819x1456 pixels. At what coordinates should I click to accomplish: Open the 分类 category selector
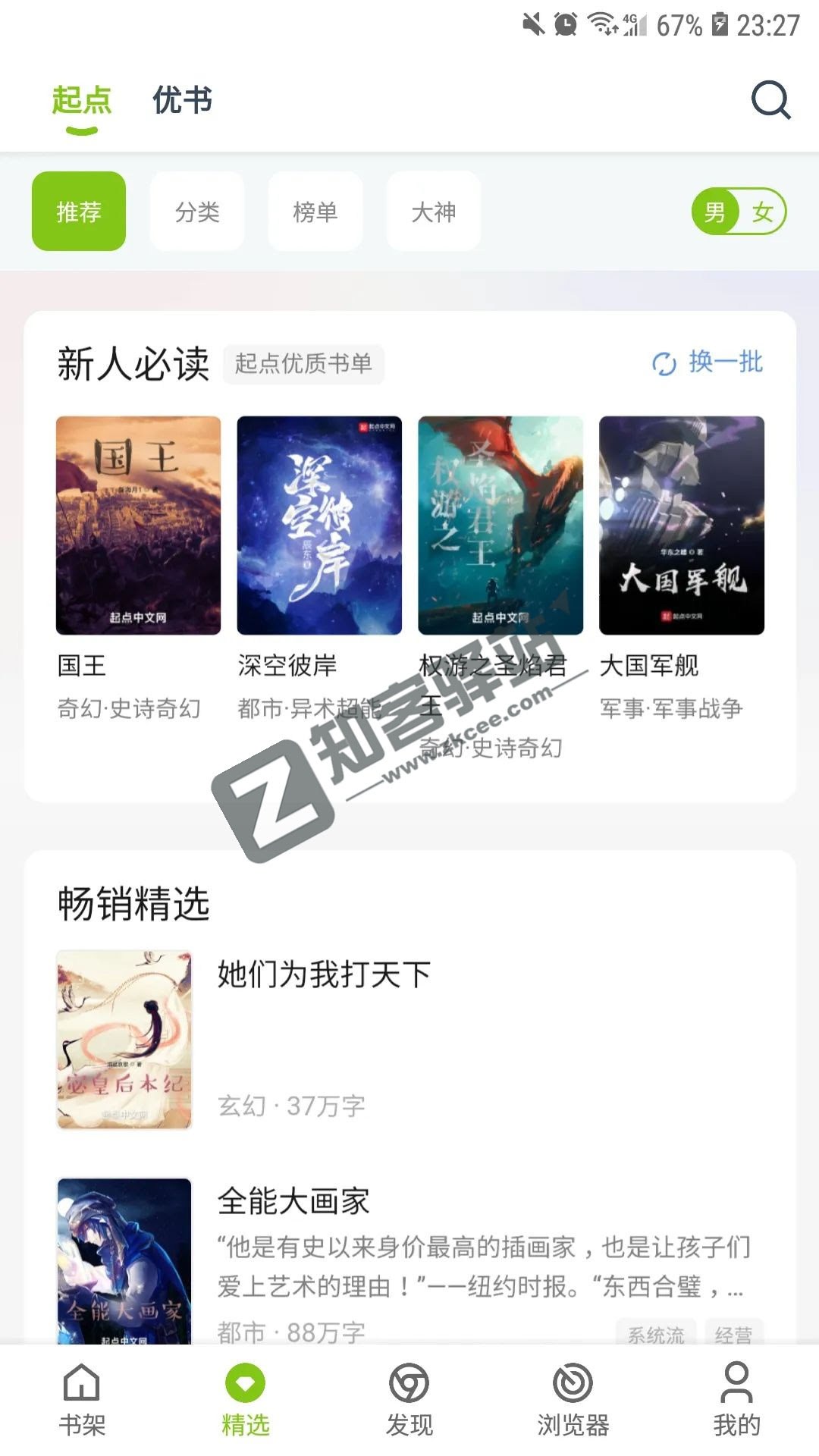point(197,212)
